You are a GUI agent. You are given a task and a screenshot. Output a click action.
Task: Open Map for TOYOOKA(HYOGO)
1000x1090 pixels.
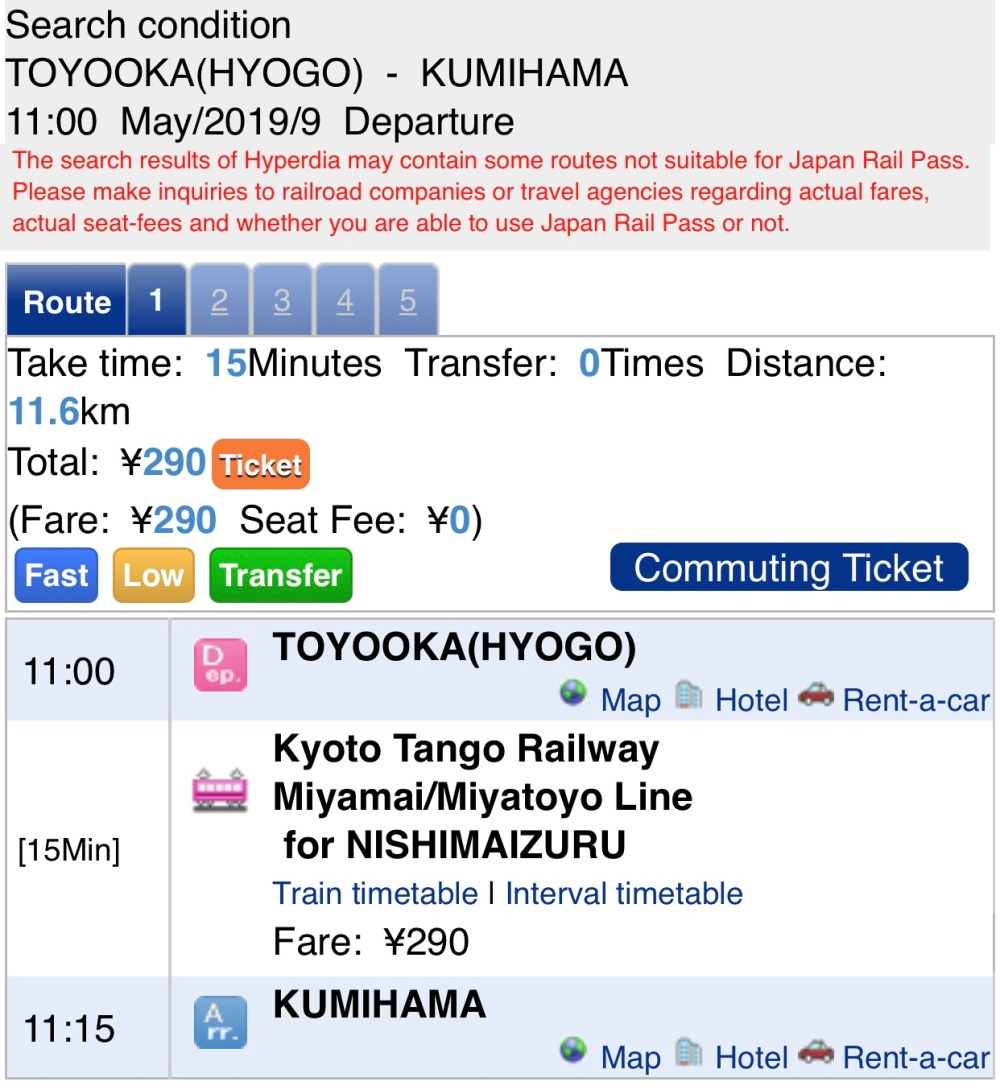tap(630, 700)
